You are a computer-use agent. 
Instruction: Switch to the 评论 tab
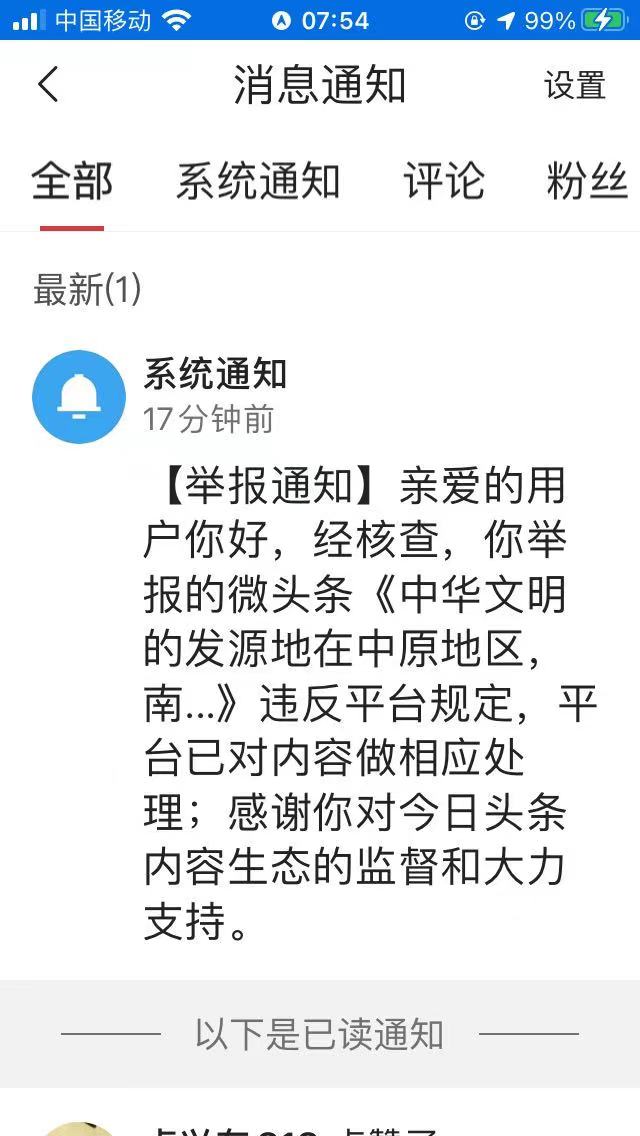tap(444, 181)
